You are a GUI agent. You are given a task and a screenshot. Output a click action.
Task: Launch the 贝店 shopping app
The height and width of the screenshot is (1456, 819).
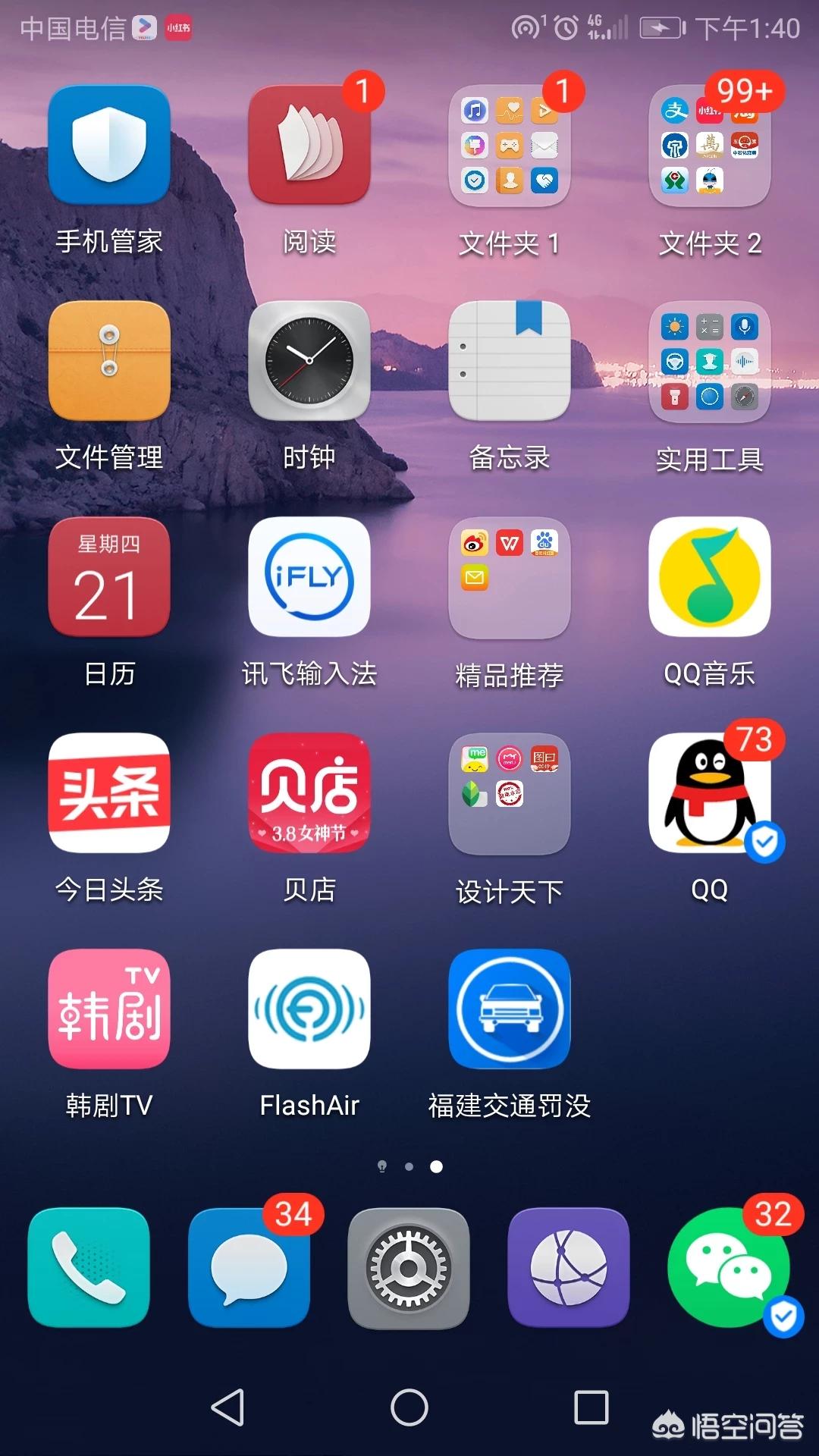pyautogui.click(x=309, y=793)
